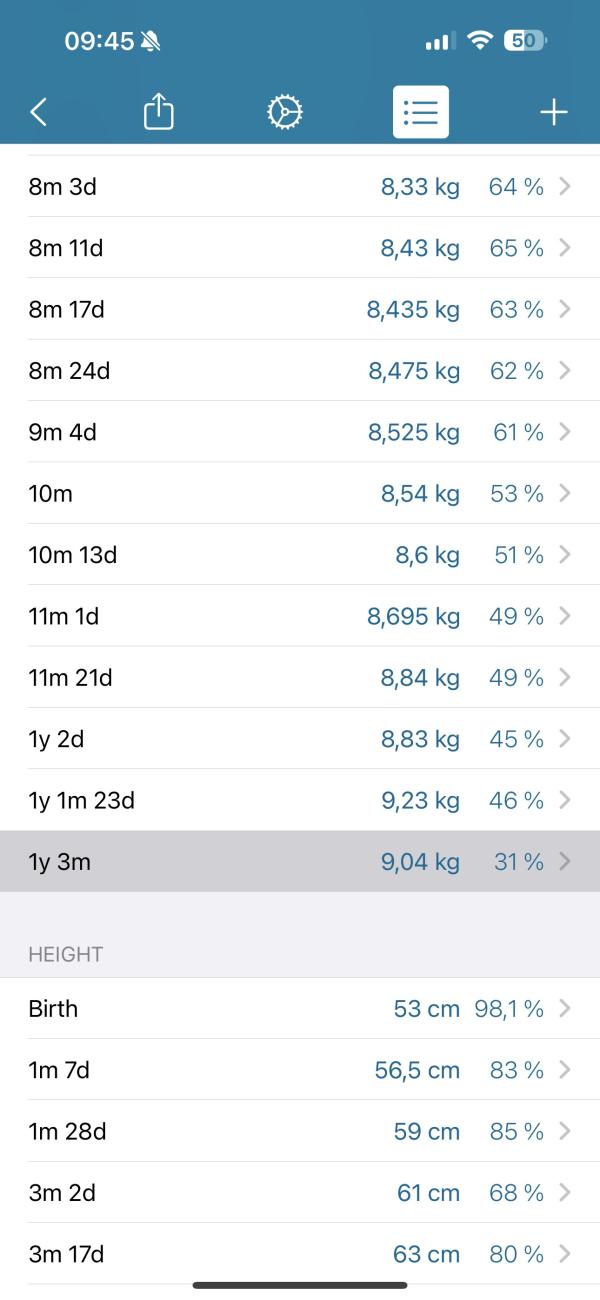The height and width of the screenshot is (1300, 600).
Task: View the 3m 17d height record
Action: [x=300, y=1254]
